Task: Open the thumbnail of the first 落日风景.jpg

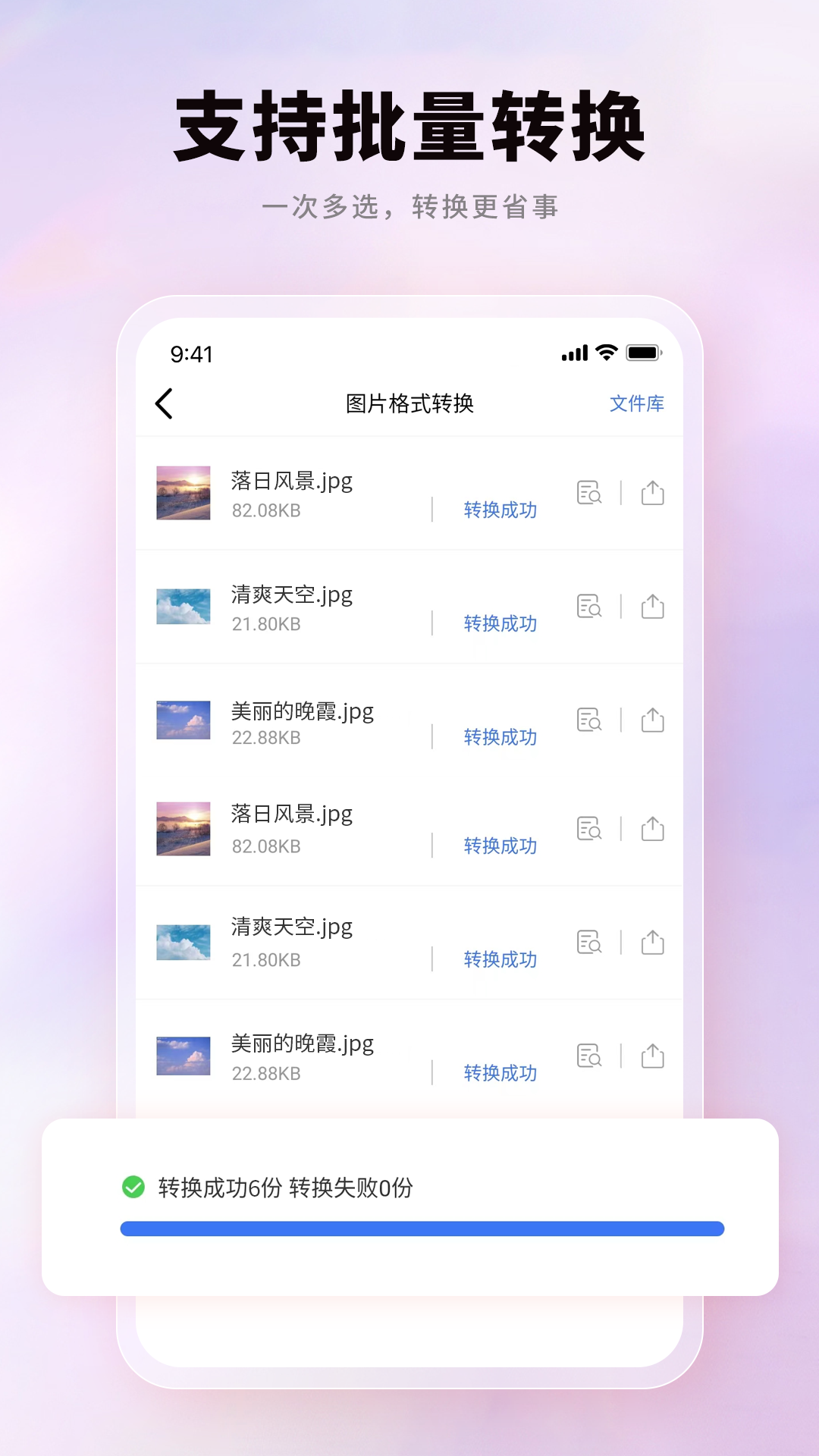Action: point(183,493)
